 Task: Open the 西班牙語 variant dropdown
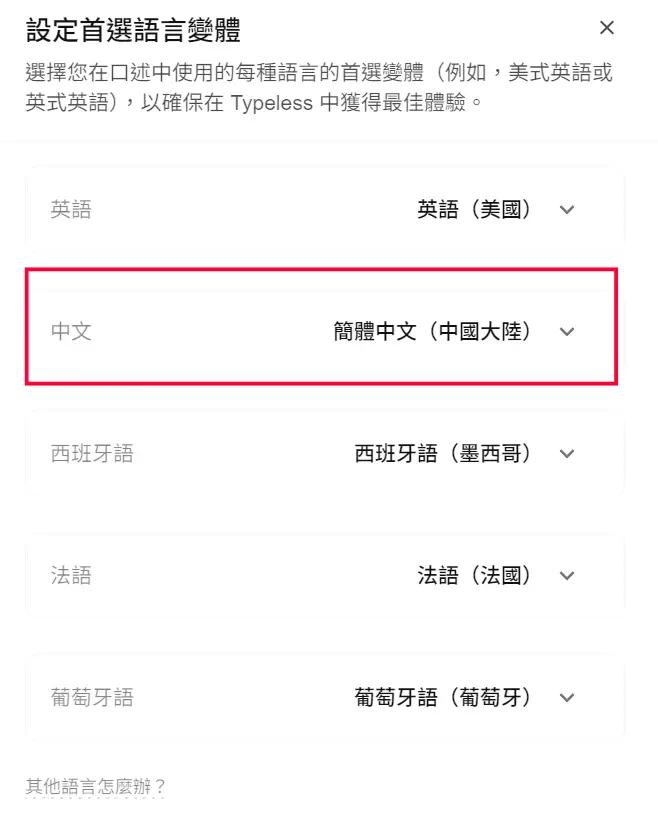click(x=566, y=454)
